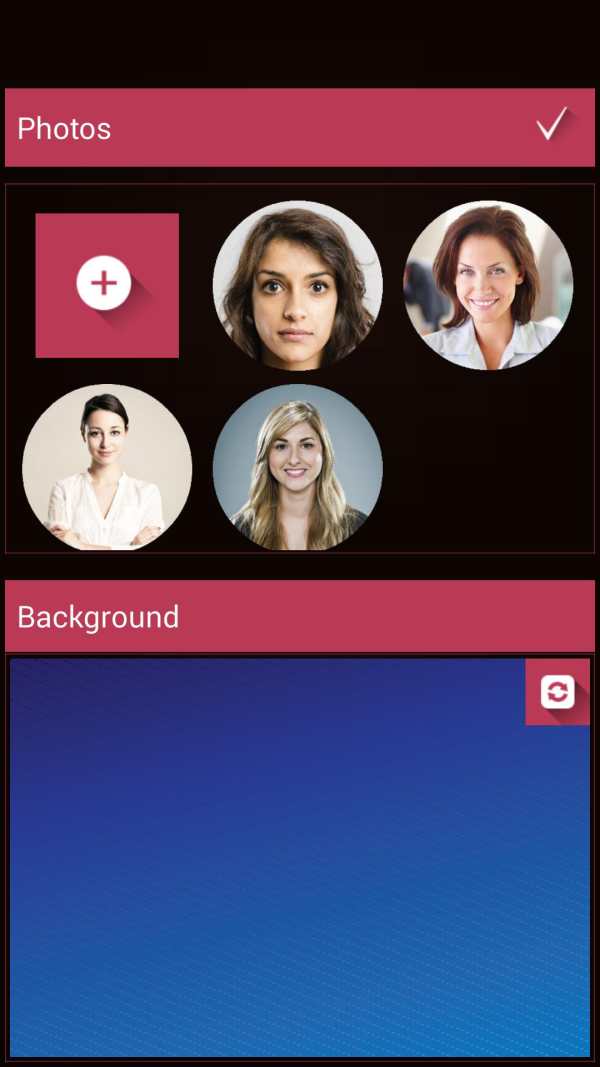
Task: Select the brunette woman with wavy hair photo
Action: tap(297, 285)
